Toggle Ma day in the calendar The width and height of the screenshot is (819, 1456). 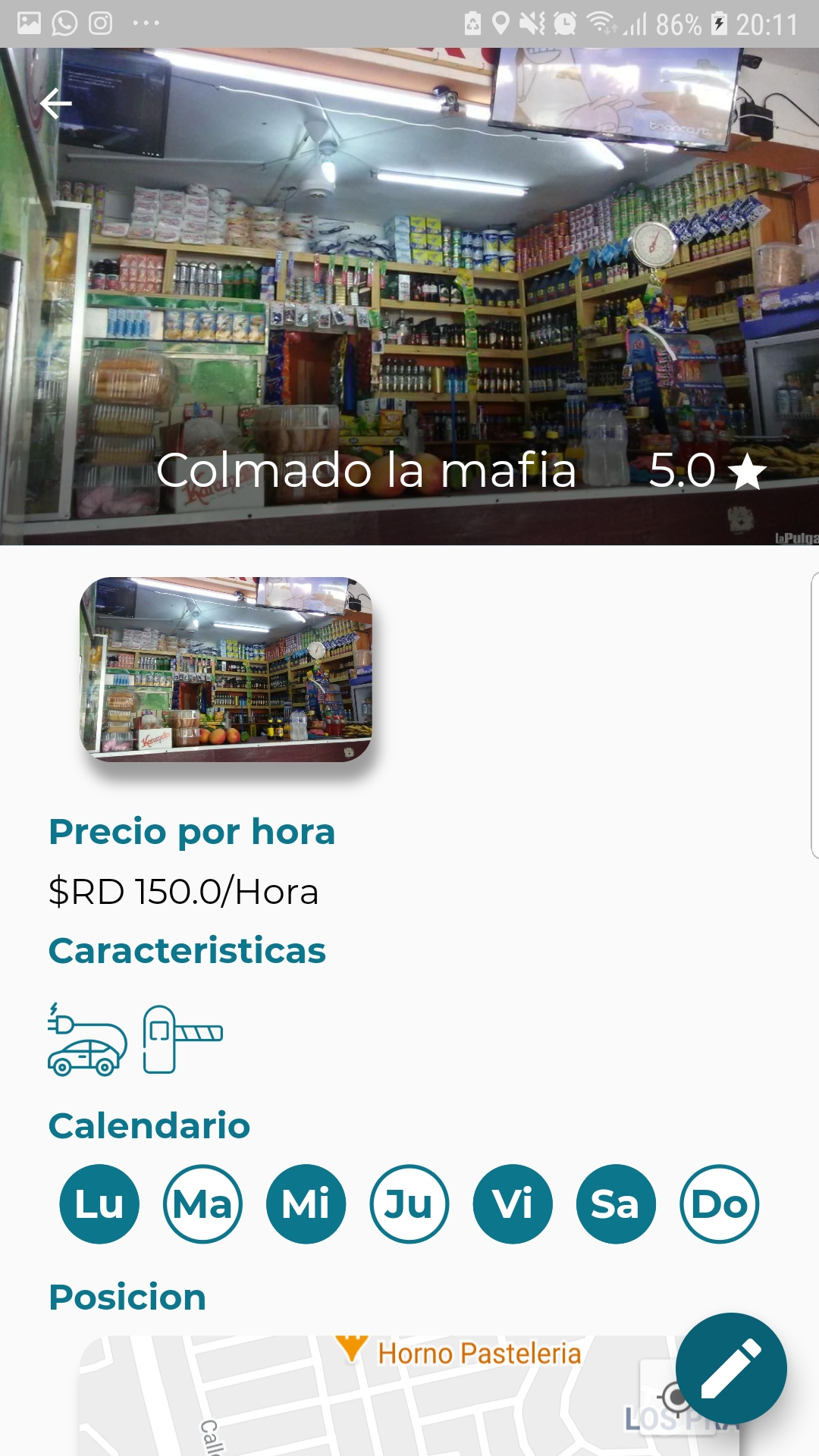202,1203
